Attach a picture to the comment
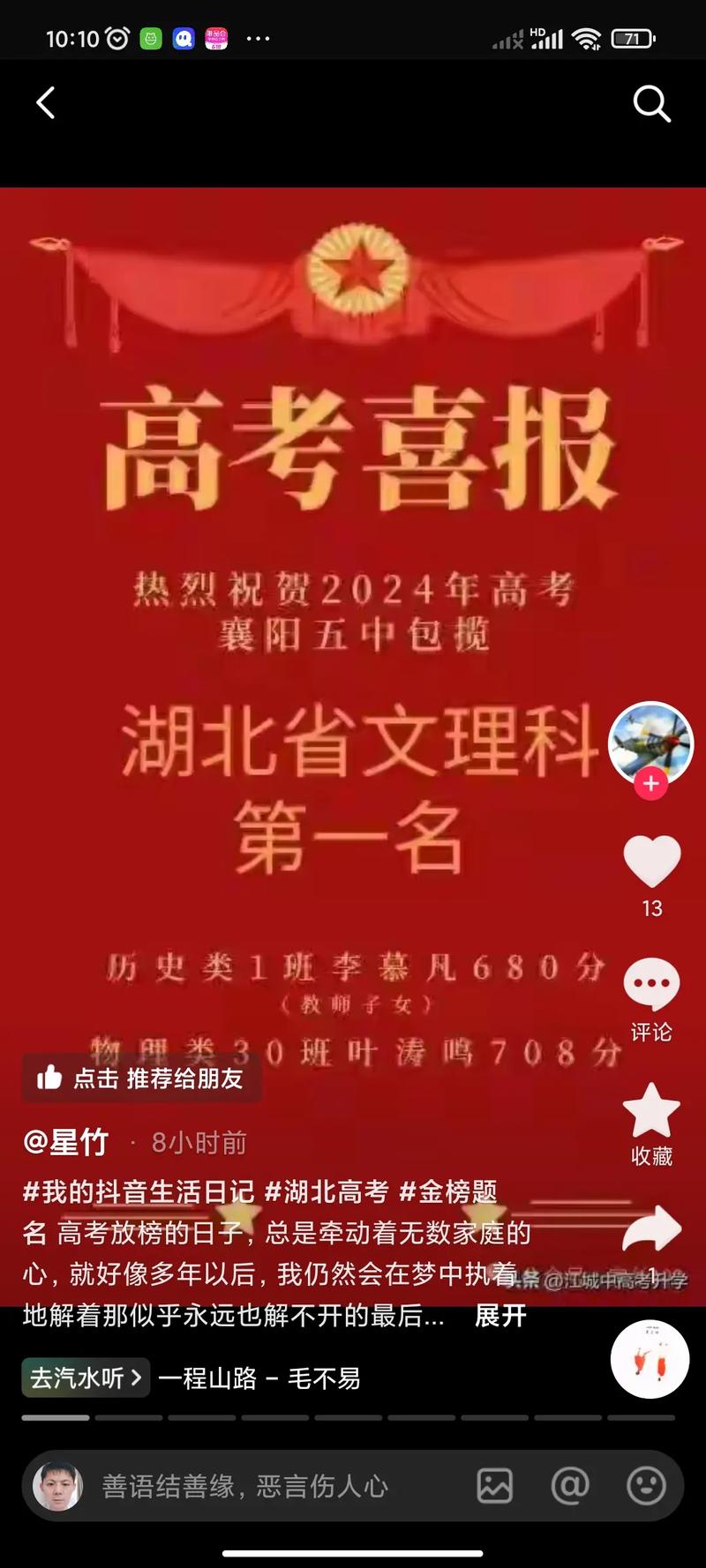706x1568 pixels. tap(494, 1486)
